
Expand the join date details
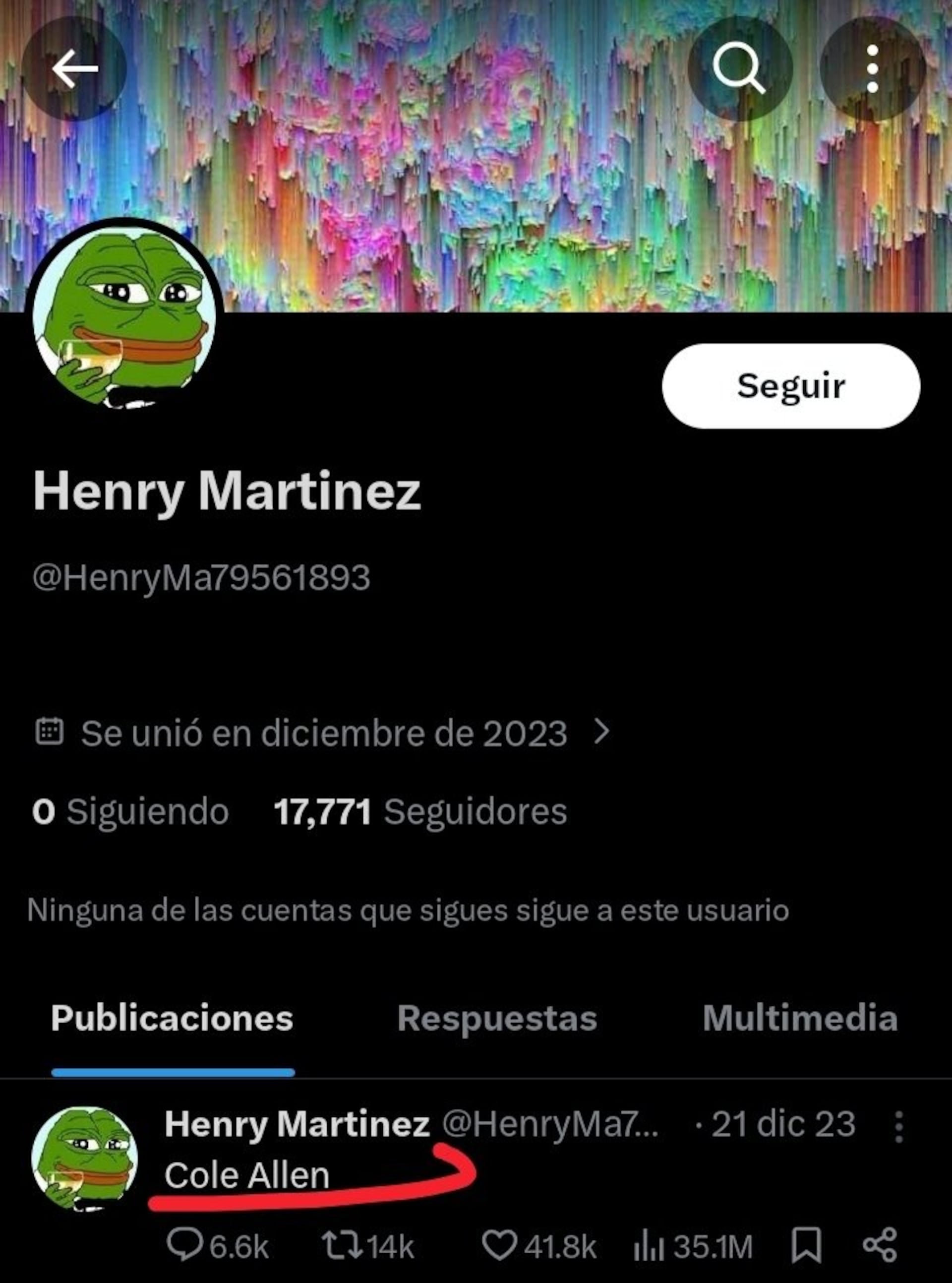[601, 732]
